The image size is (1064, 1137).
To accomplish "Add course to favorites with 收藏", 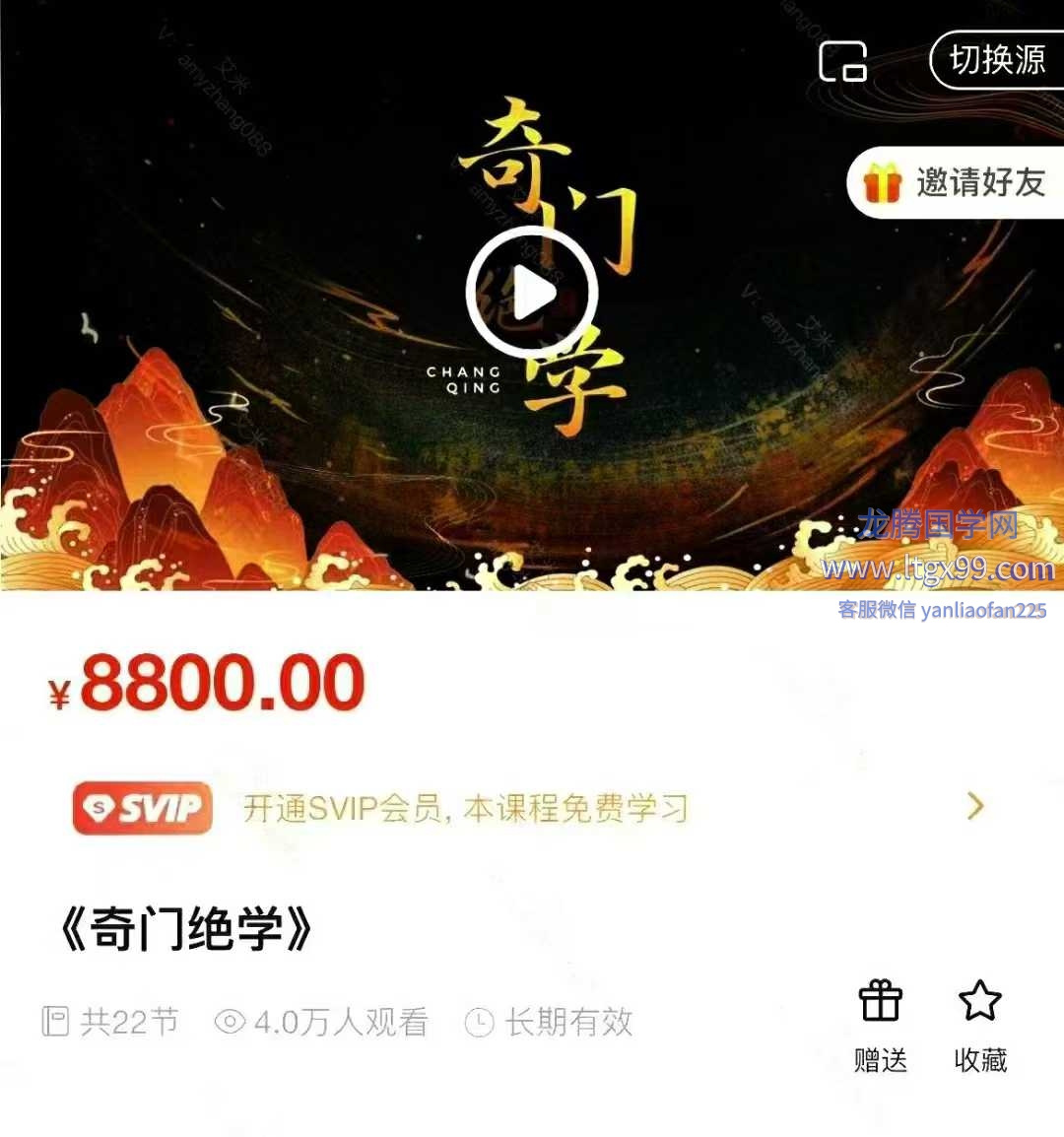I will click(x=980, y=1026).
